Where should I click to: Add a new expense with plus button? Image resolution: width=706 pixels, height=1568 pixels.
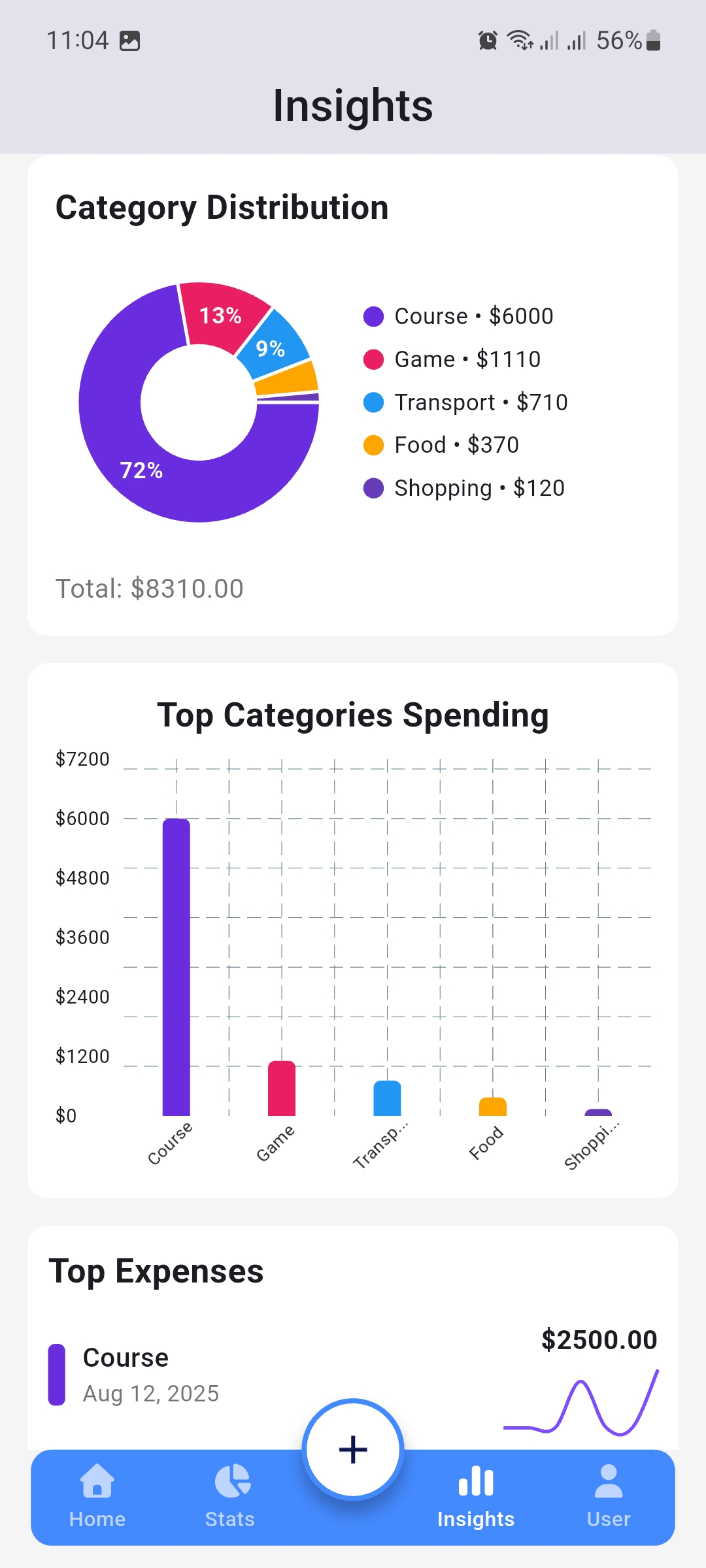[353, 1450]
